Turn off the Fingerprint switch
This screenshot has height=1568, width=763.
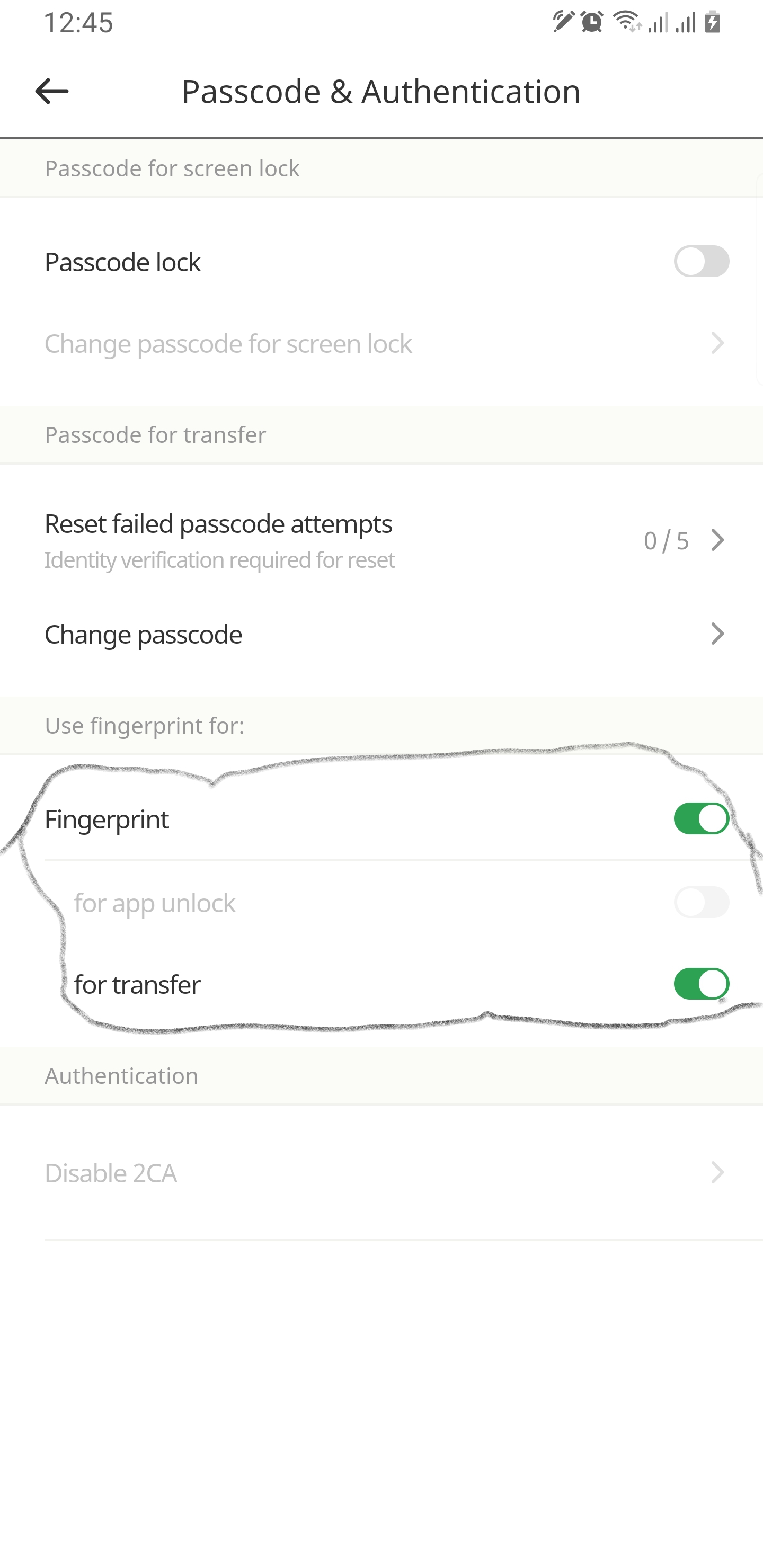(x=701, y=818)
